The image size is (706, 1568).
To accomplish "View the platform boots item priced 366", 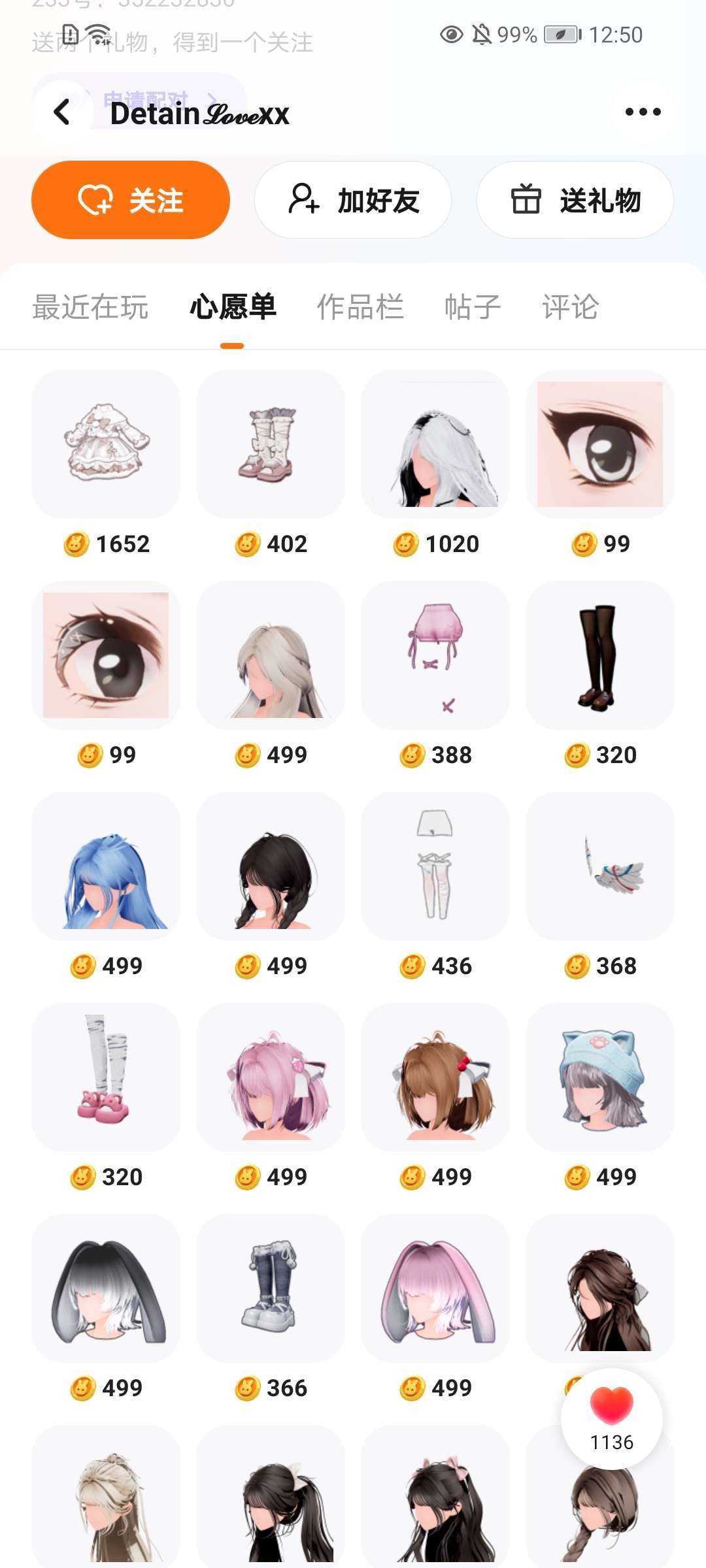I will pos(271,1288).
